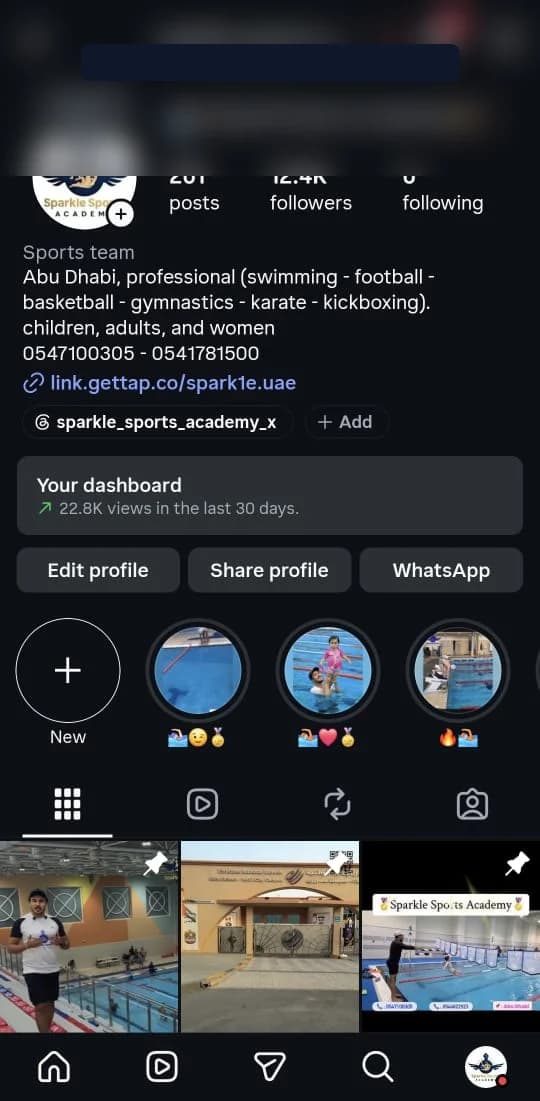Switch to the tagged photos tab
The height and width of the screenshot is (1101, 540).
(x=473, y=804)
